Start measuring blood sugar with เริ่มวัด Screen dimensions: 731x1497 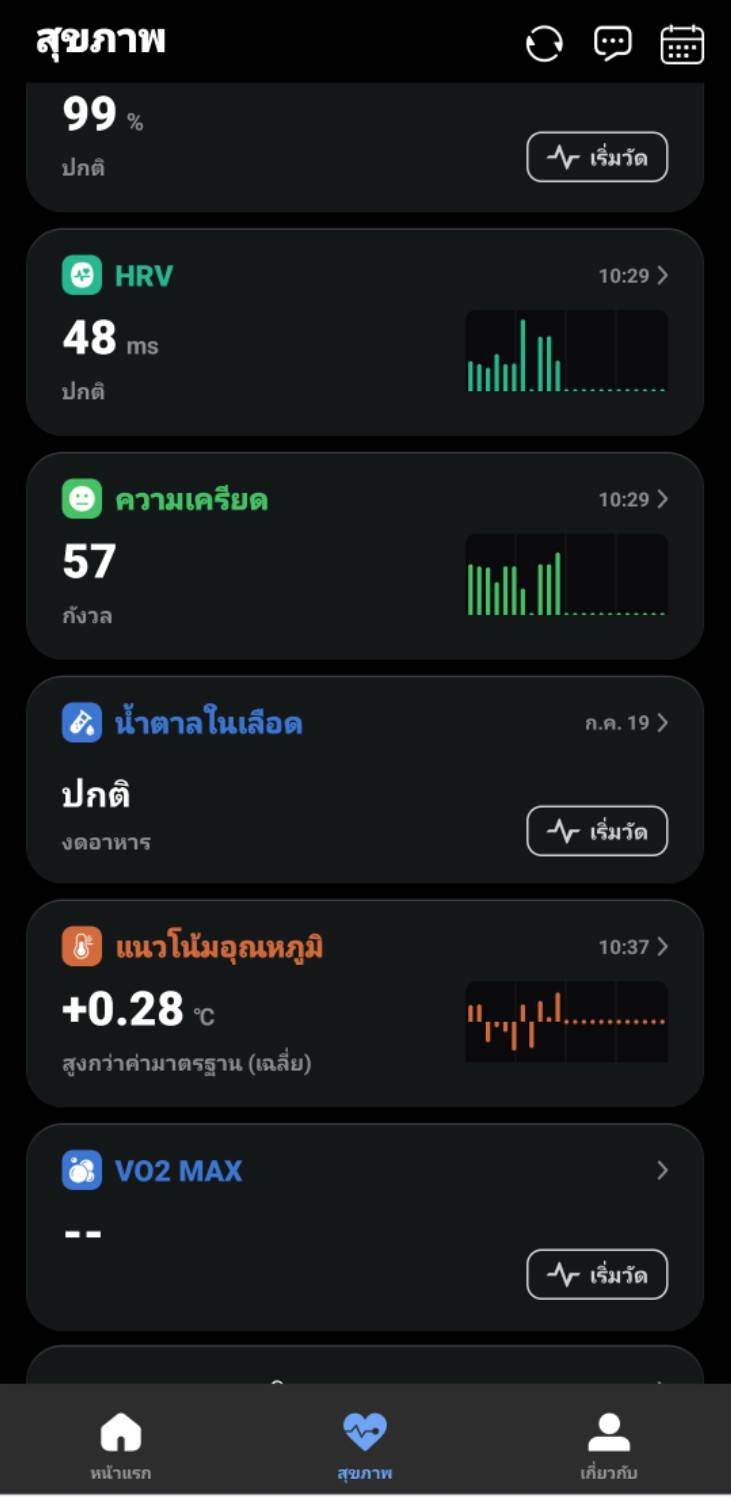[x=597, y=831]
